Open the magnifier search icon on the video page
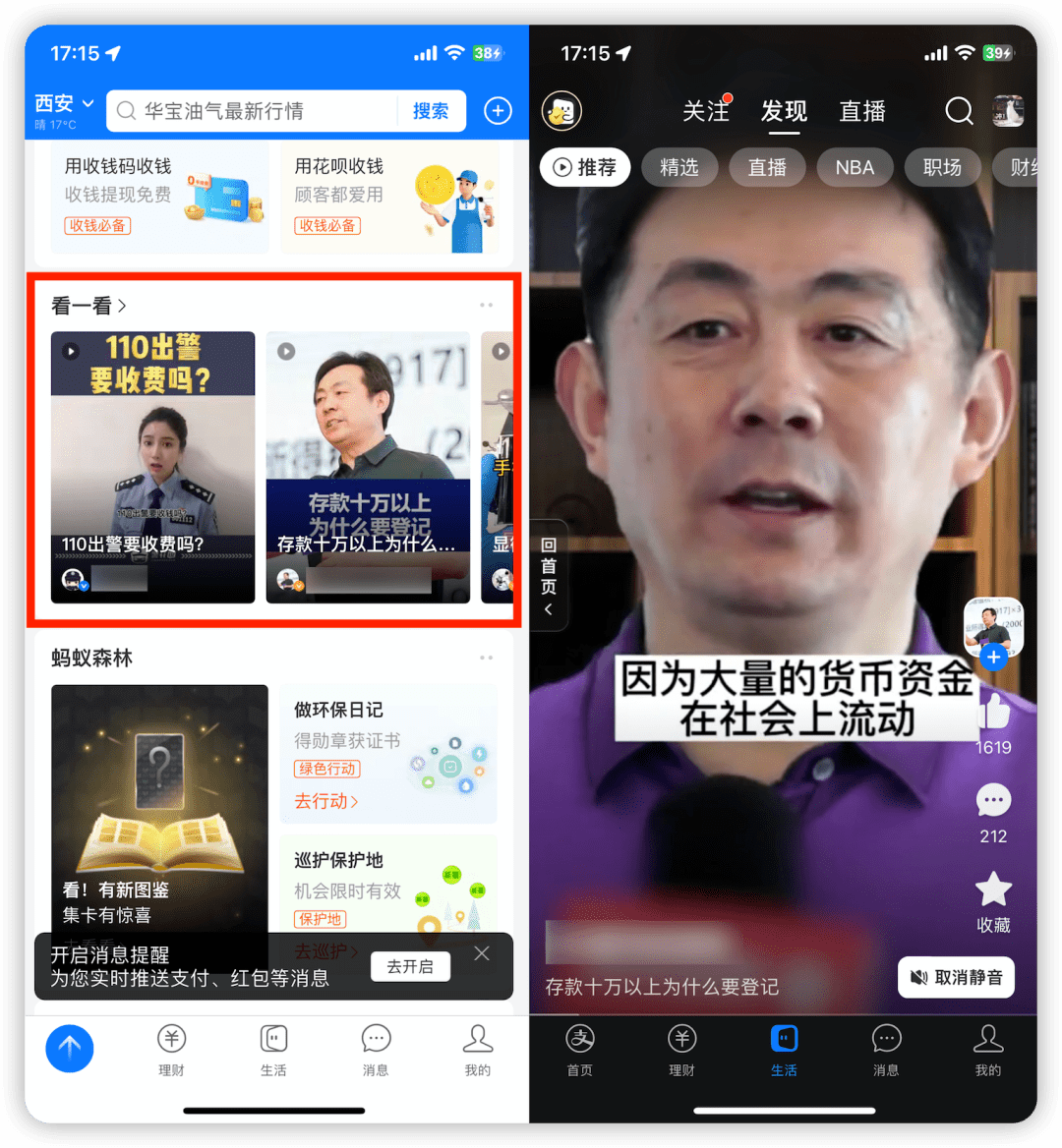 (x=959, y=111)
